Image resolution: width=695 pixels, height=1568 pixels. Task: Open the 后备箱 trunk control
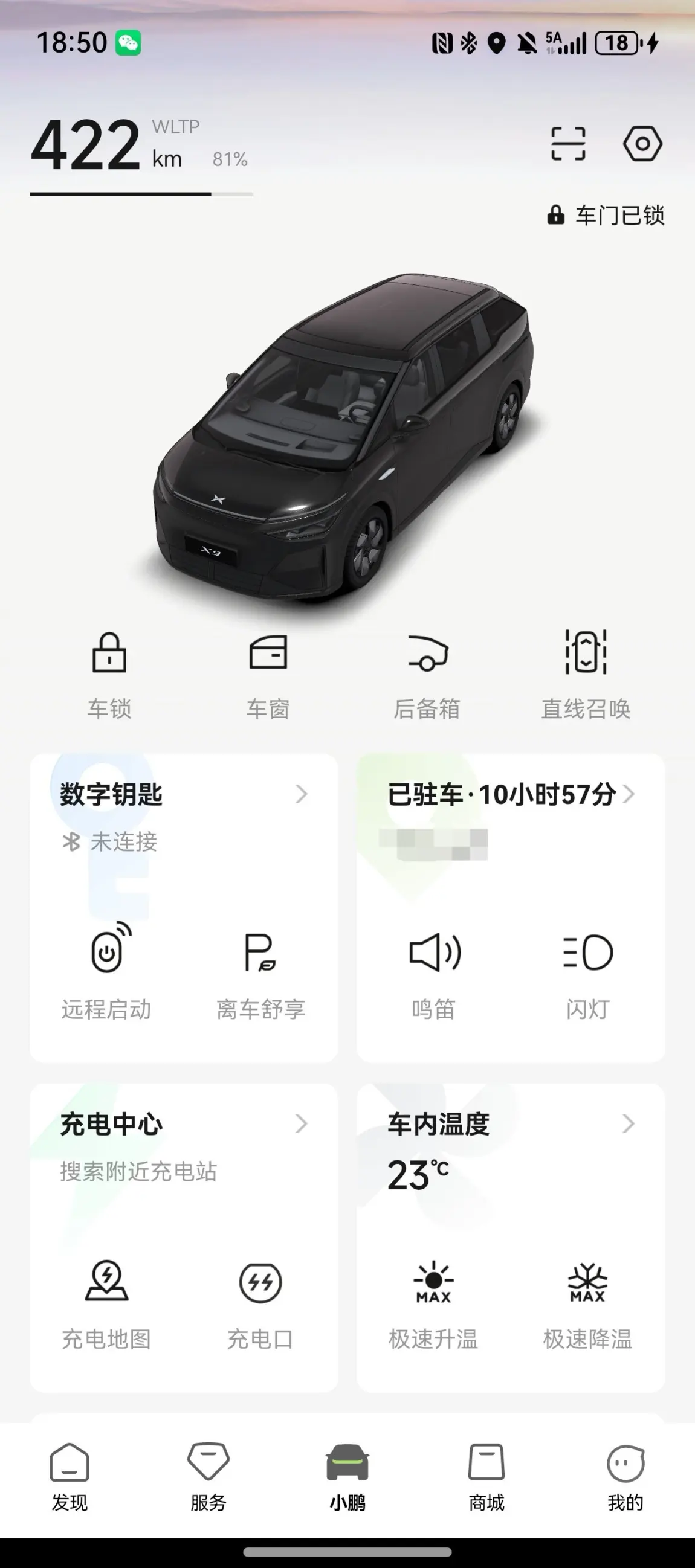click(x=427, y=675)
